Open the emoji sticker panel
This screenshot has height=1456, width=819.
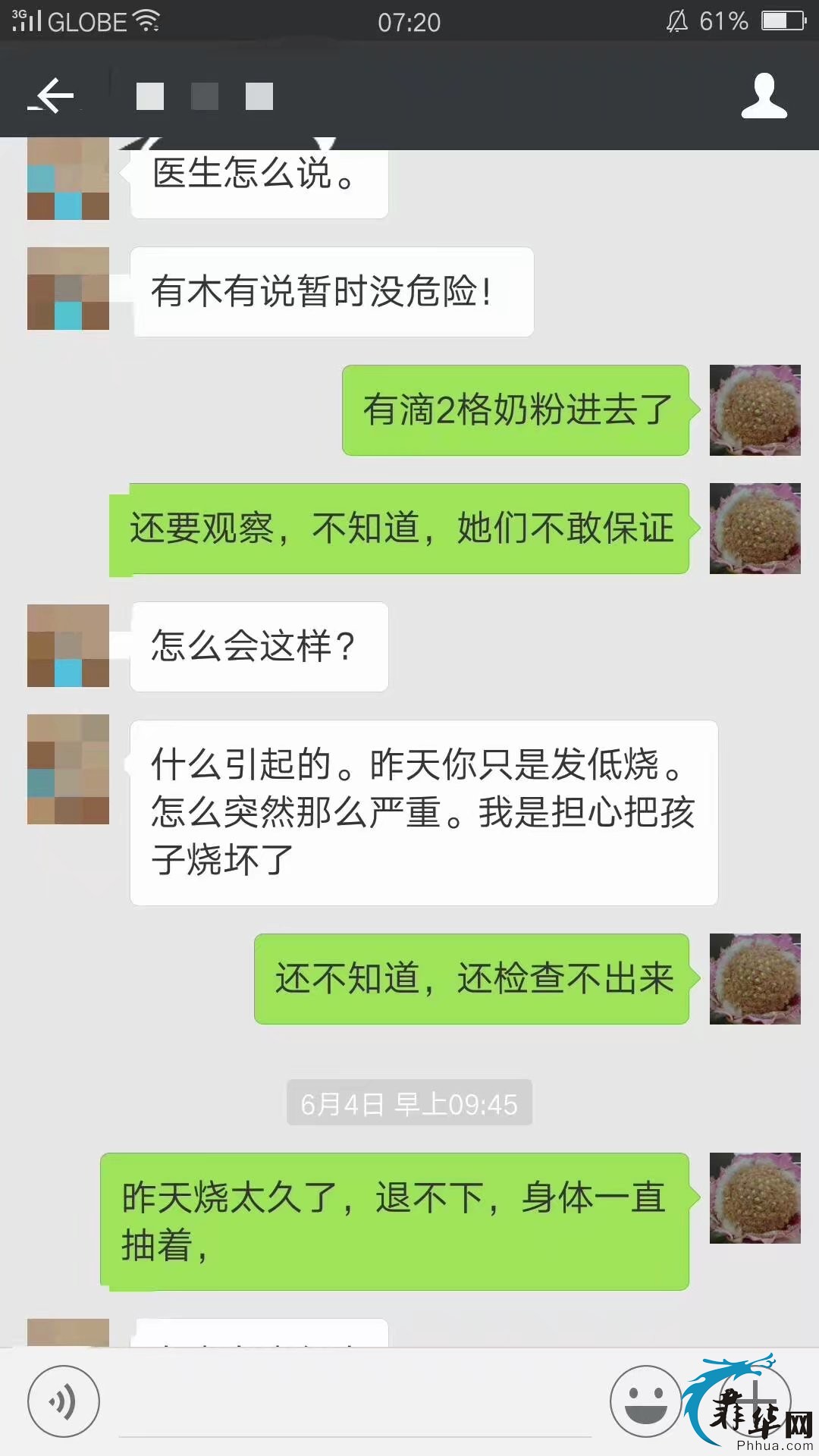(x=645, y=1401)
